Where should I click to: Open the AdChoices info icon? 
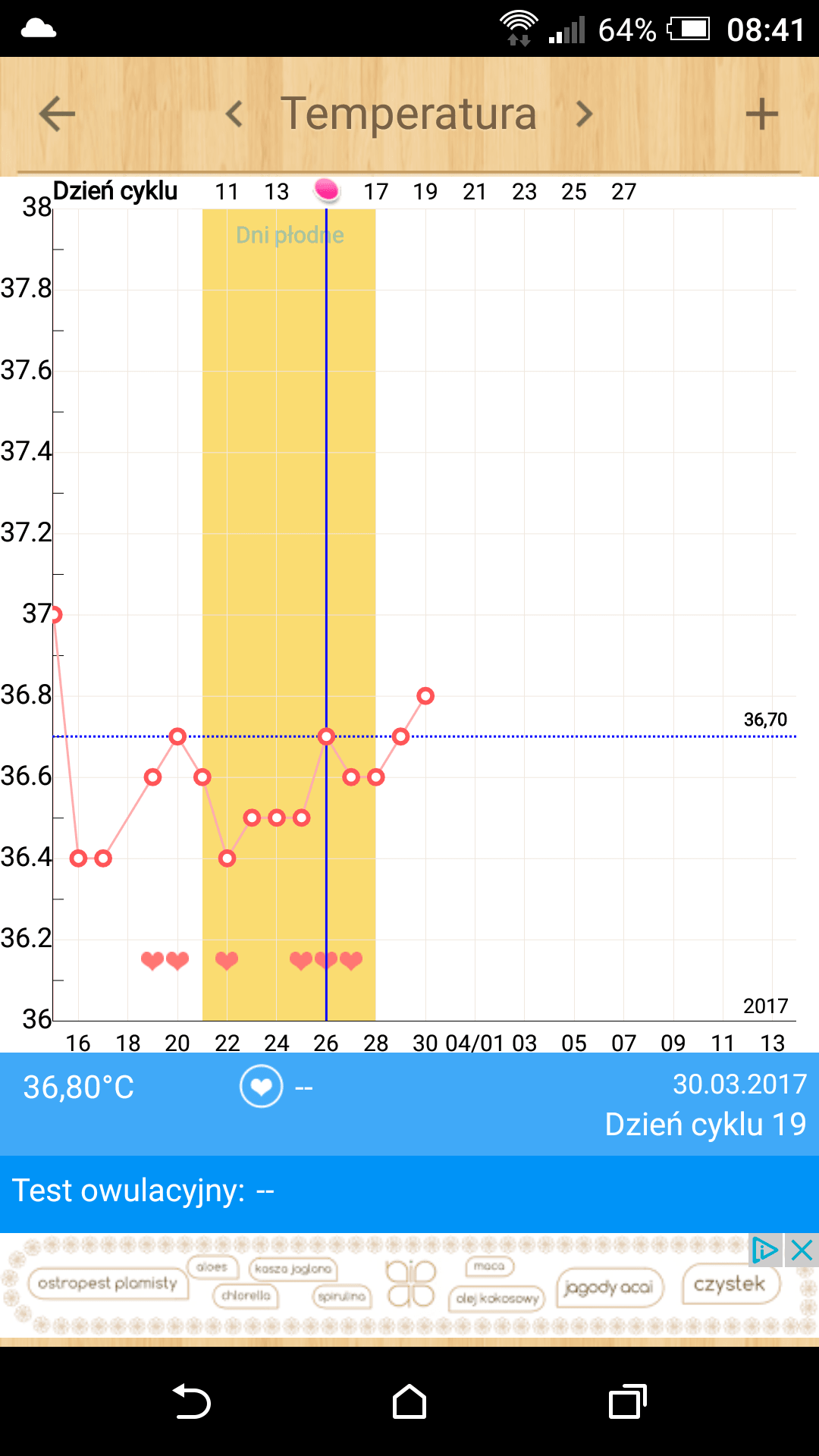pyautogui.click(x=764, y=1250)
